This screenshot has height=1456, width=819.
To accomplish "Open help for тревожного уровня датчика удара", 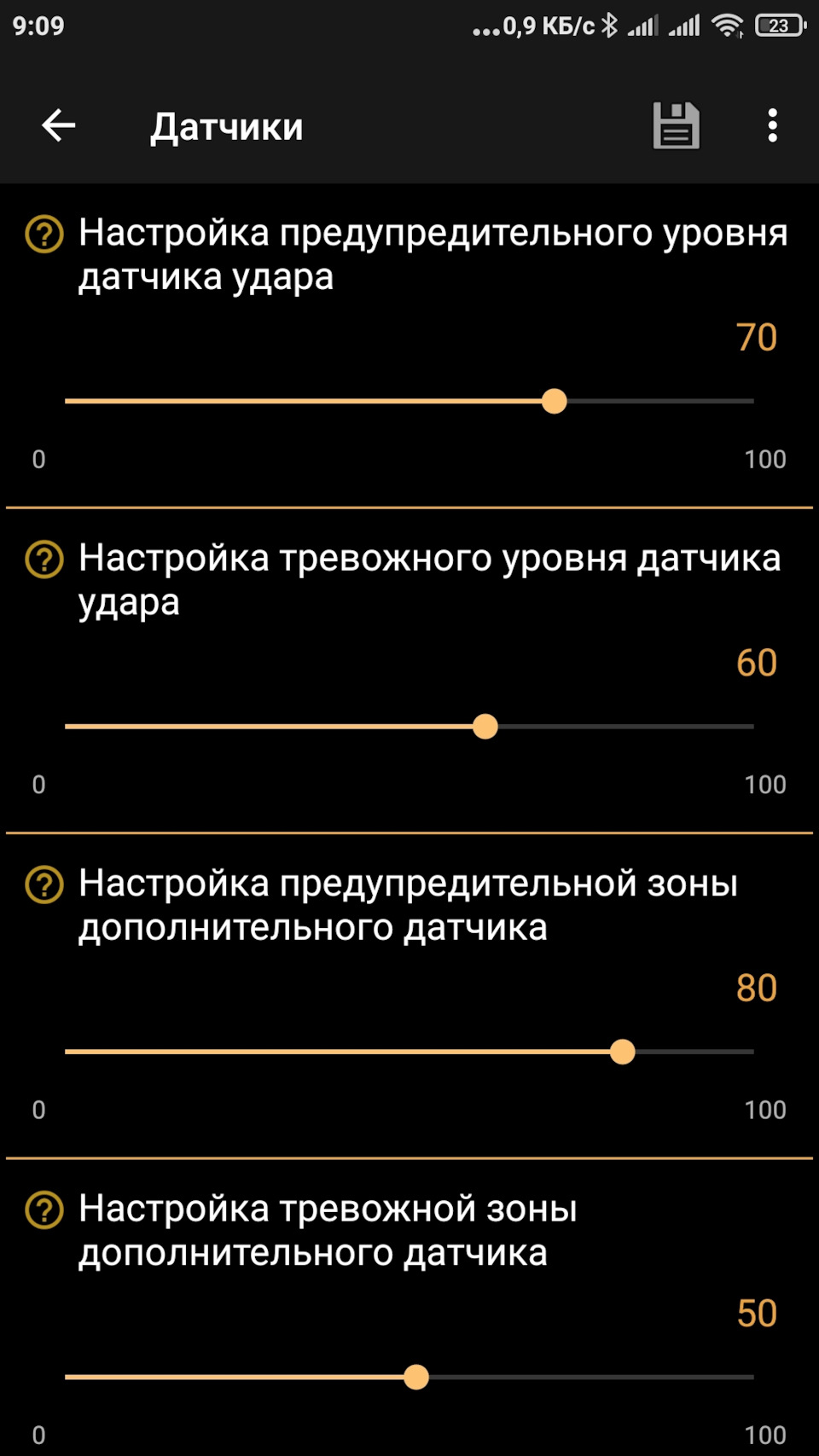I will [x=44, y=560].
